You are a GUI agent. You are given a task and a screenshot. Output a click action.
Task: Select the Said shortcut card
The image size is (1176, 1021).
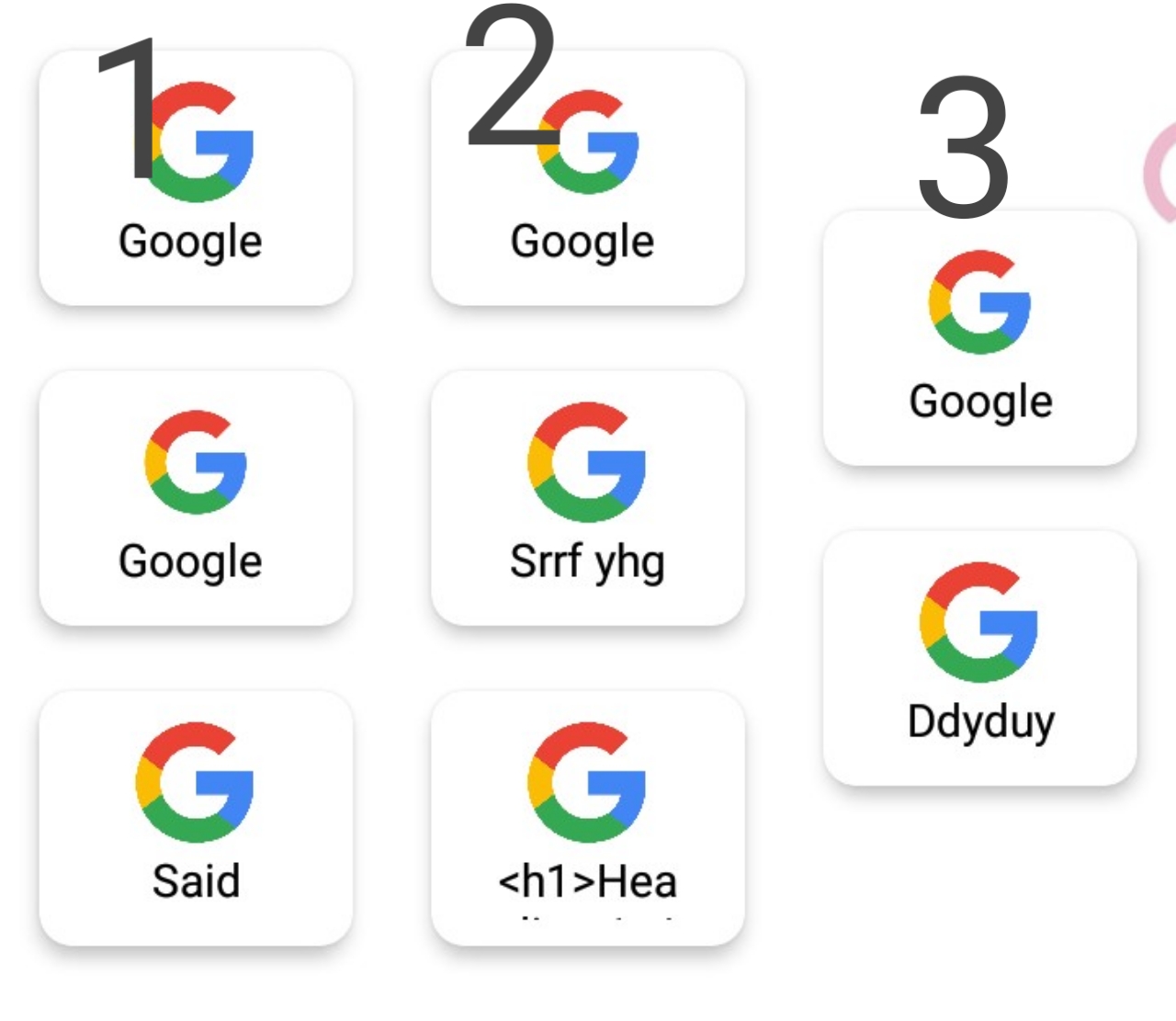[x=196, y=818]
